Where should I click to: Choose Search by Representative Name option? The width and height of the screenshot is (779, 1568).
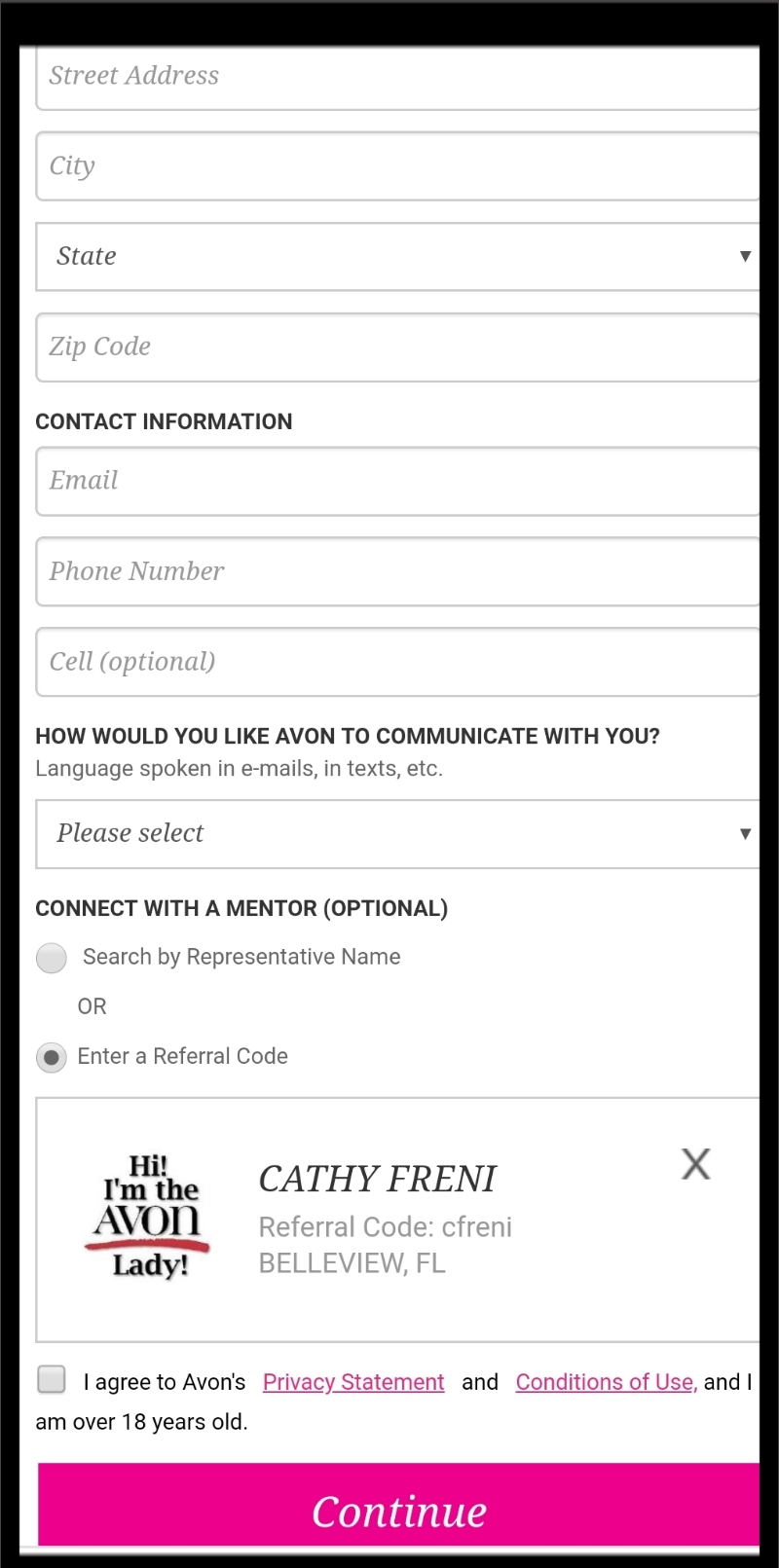[x=52, y=958]
